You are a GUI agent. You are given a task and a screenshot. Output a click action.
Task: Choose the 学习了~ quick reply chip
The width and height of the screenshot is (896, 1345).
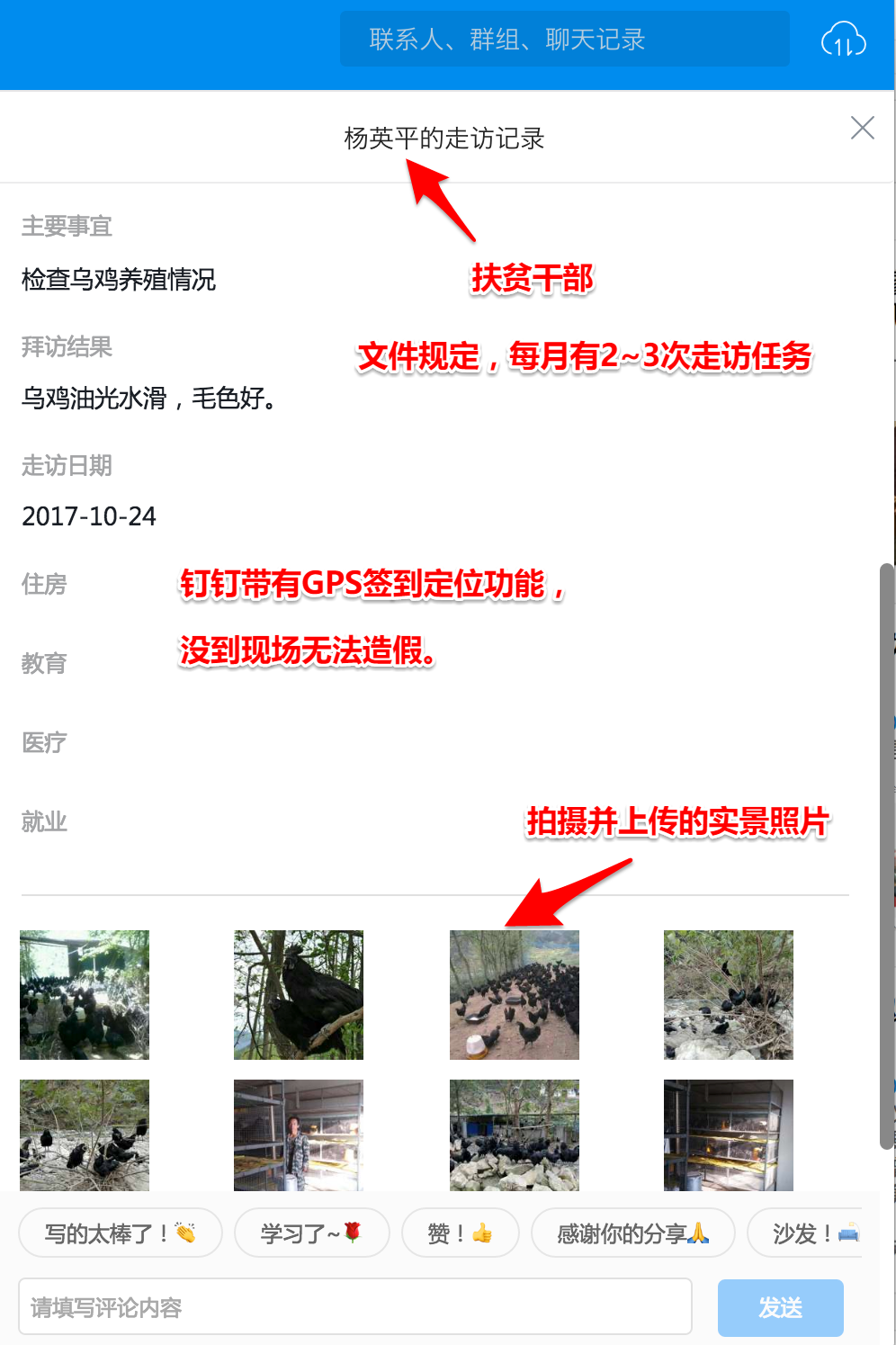[x=311, y=1233]
